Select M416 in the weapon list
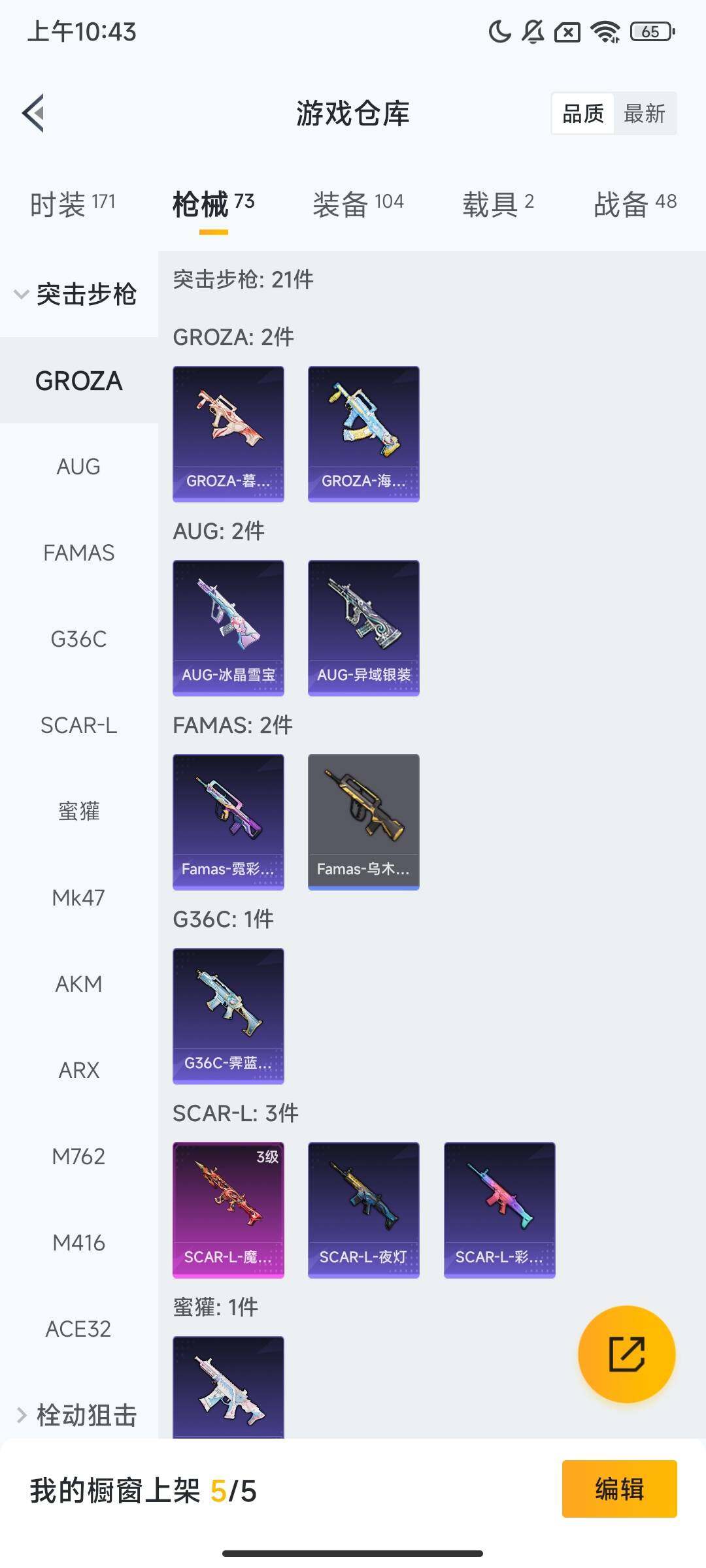The width and height of the screenshot is (706, 1568). [78, 1243]
